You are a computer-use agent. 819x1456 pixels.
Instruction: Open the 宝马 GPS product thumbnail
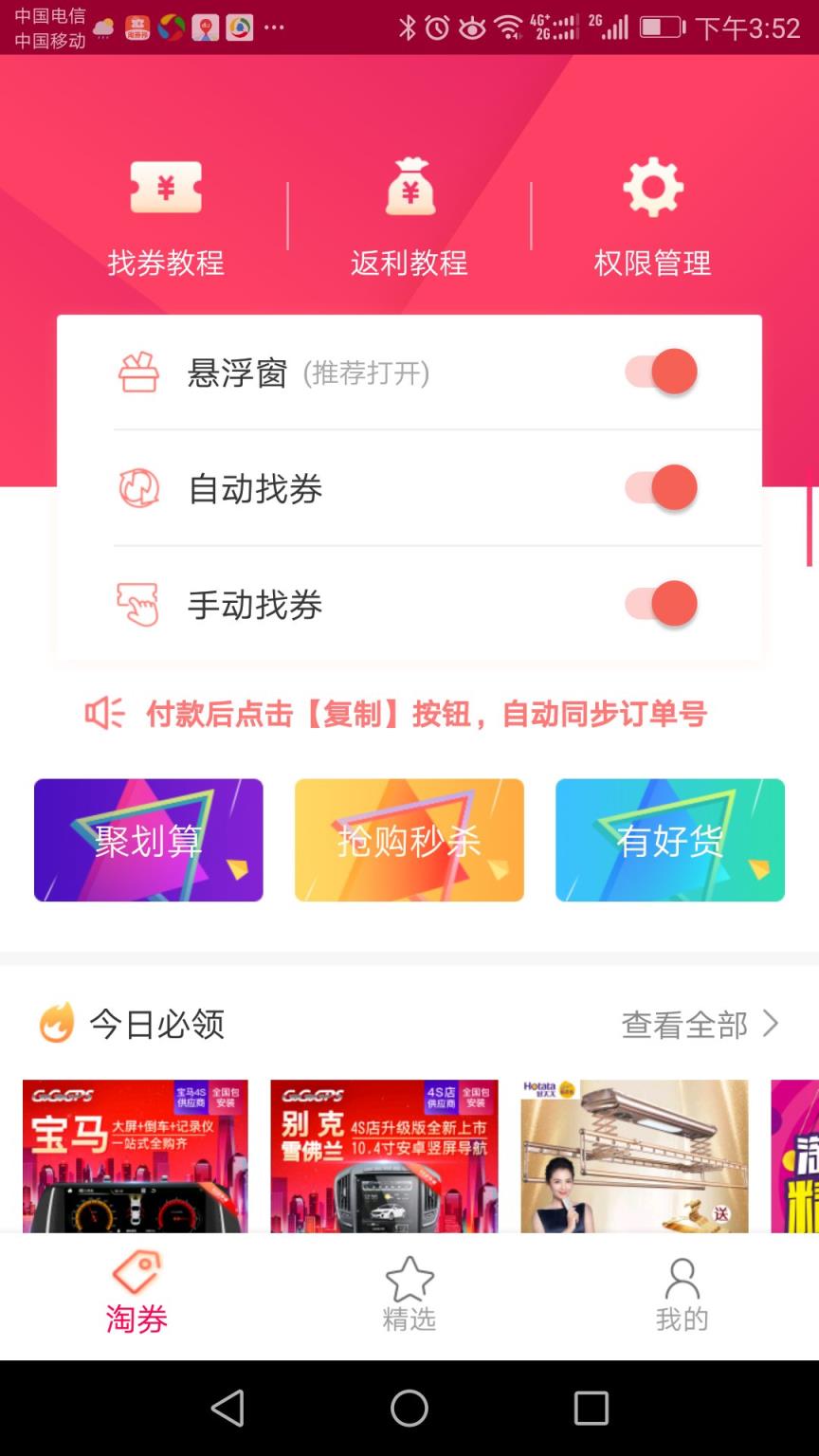pos(134,1155)
